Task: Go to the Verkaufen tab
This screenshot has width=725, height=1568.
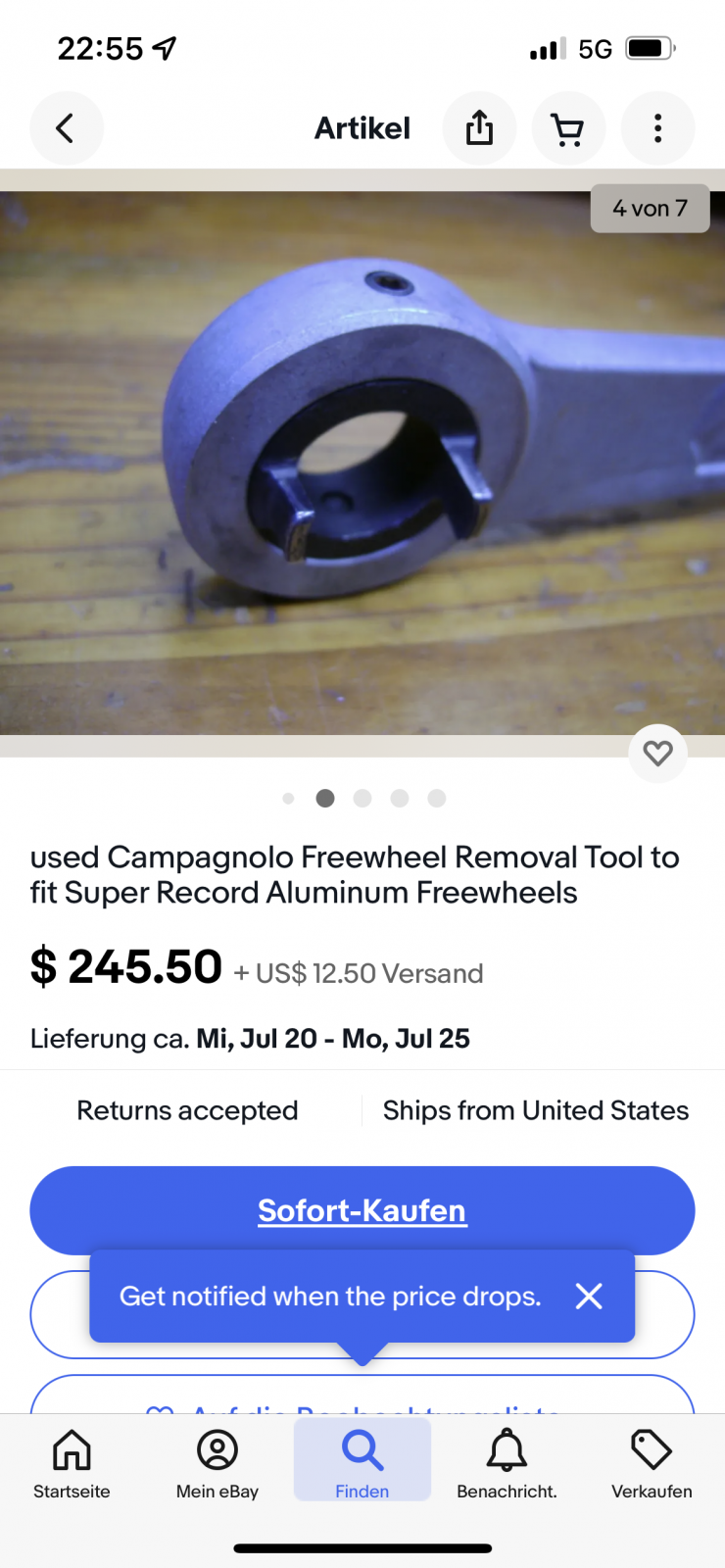Action: pyautogui.click(x=652, y=1463)
